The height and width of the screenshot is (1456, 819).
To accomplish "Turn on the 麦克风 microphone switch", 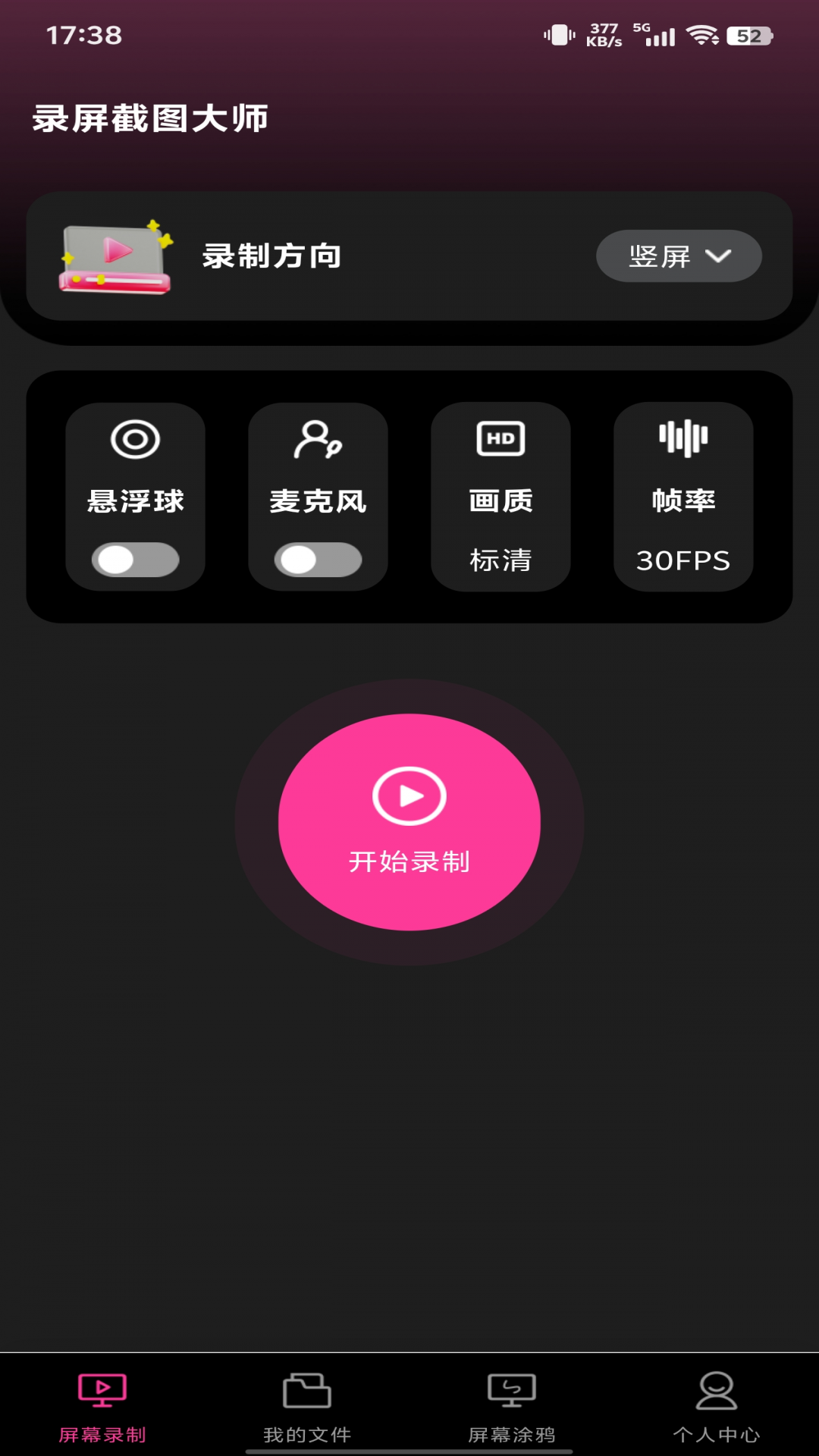I will (x=318, y=559).
